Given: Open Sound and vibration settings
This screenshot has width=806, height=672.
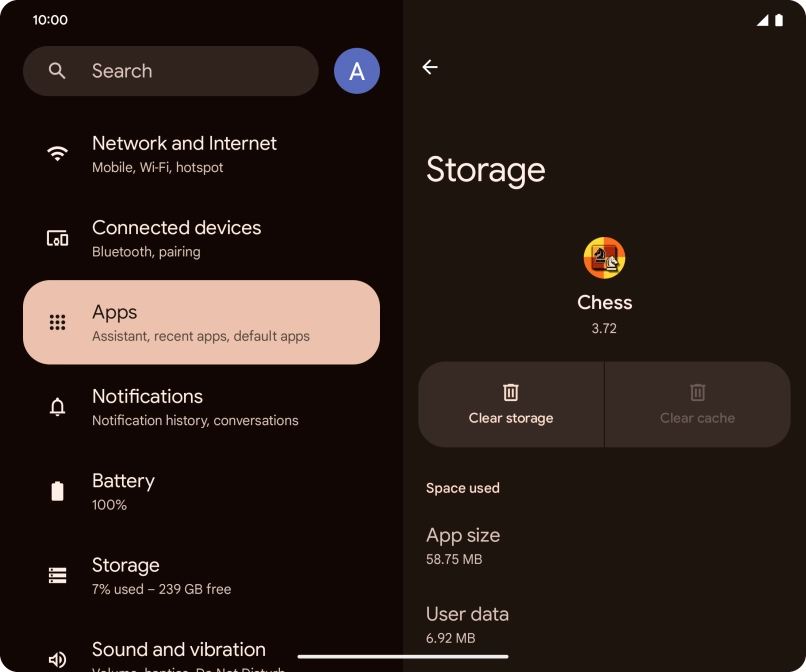Looking at the screenshot, I should tap(200, 652).
